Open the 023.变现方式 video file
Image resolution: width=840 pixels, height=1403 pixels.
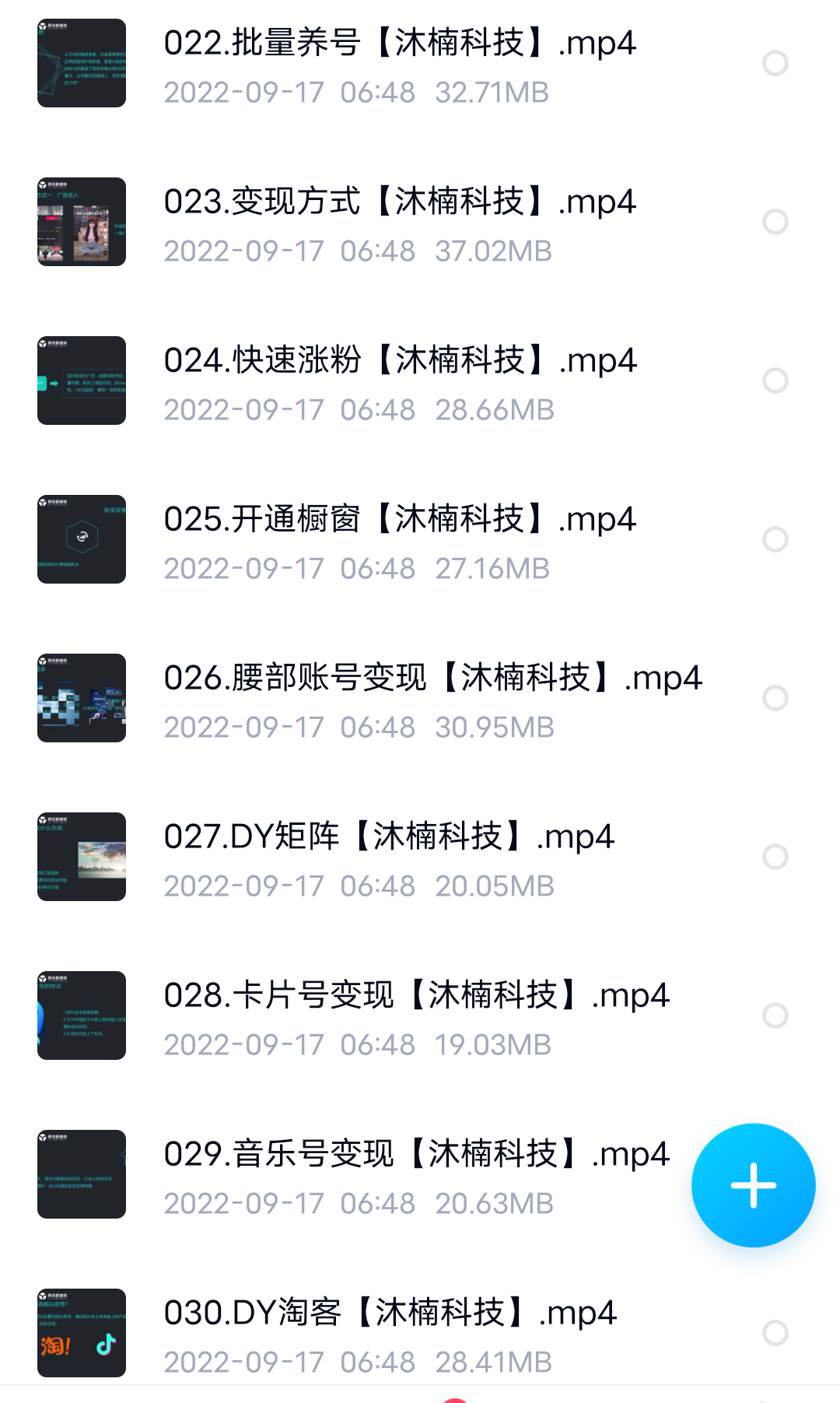(400, 223)
